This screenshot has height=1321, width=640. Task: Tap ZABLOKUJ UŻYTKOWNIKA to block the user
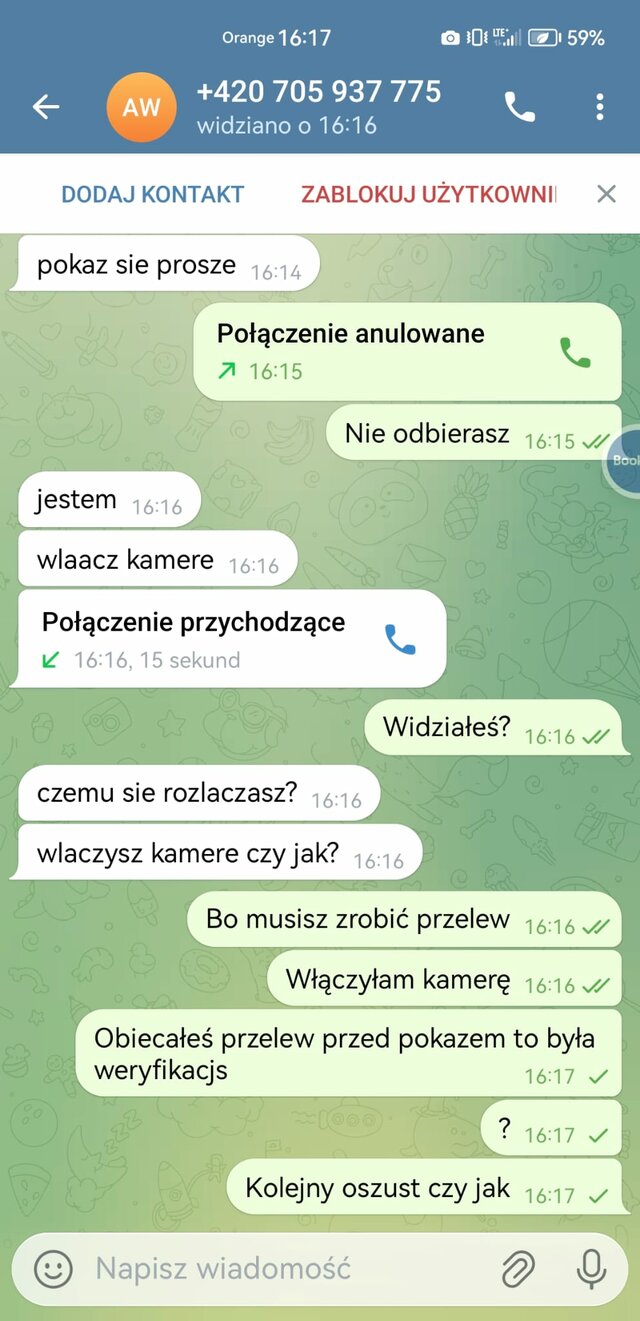click(428, 194)
